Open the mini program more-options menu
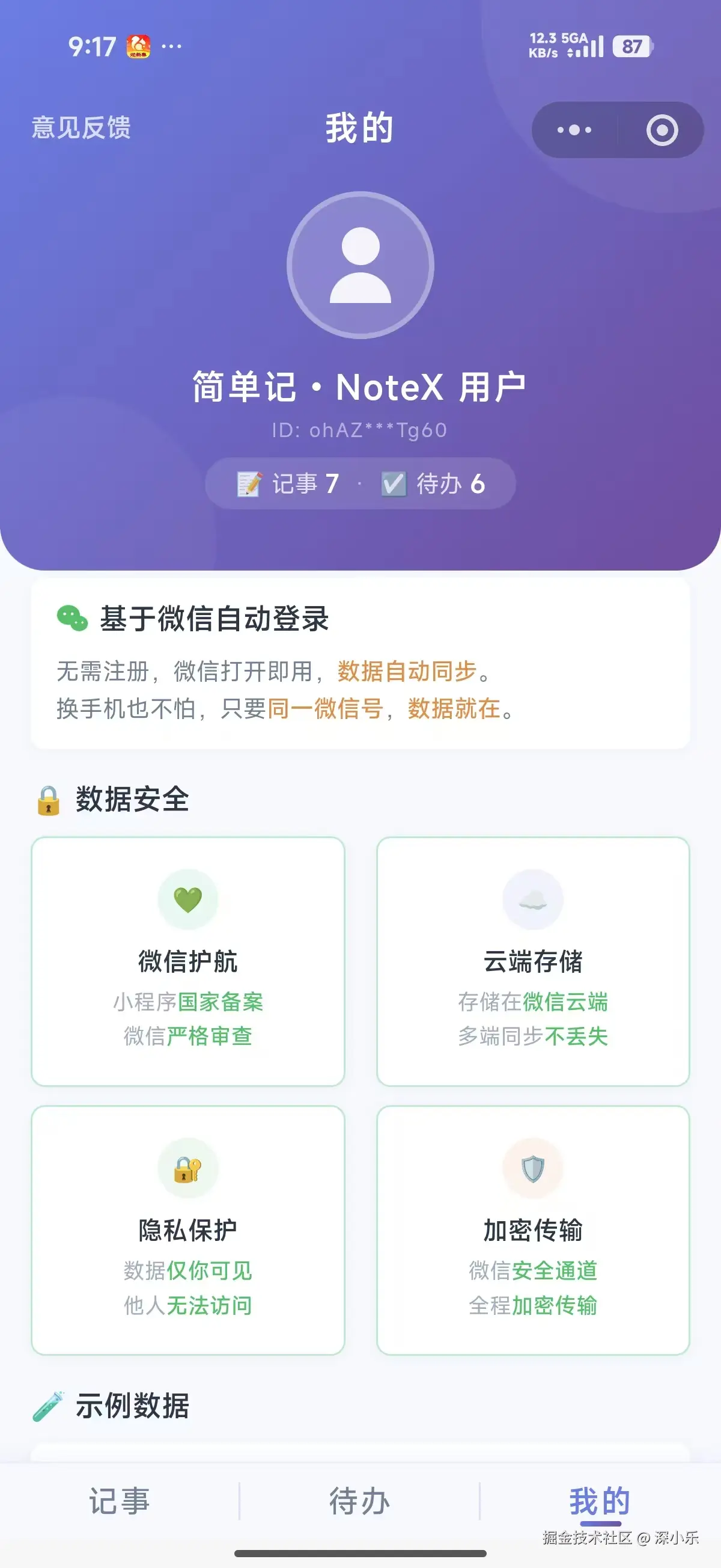This screenshot has height=1568, width=721. coord(574,130)
